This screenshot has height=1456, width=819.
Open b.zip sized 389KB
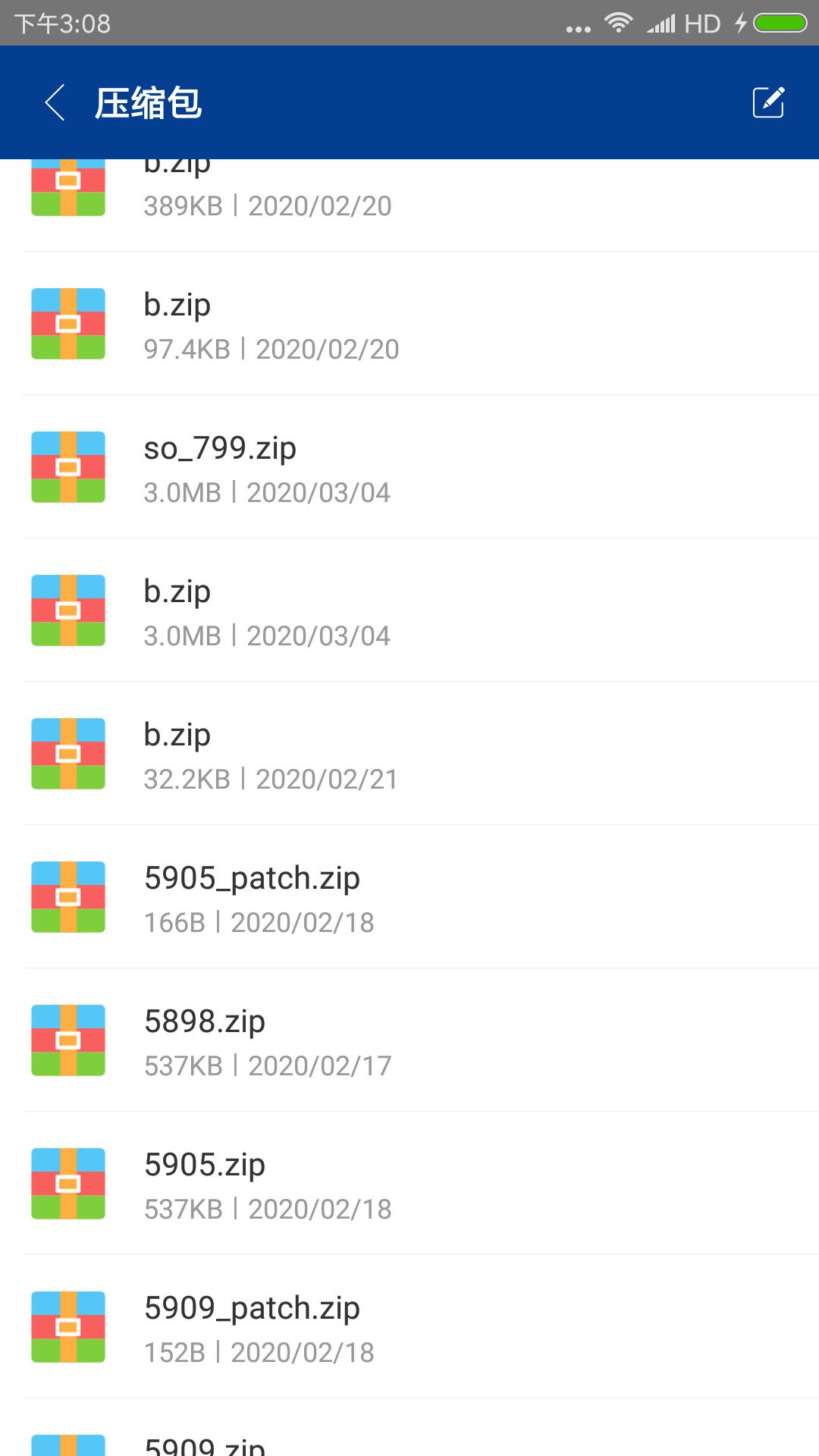point(409,201)
